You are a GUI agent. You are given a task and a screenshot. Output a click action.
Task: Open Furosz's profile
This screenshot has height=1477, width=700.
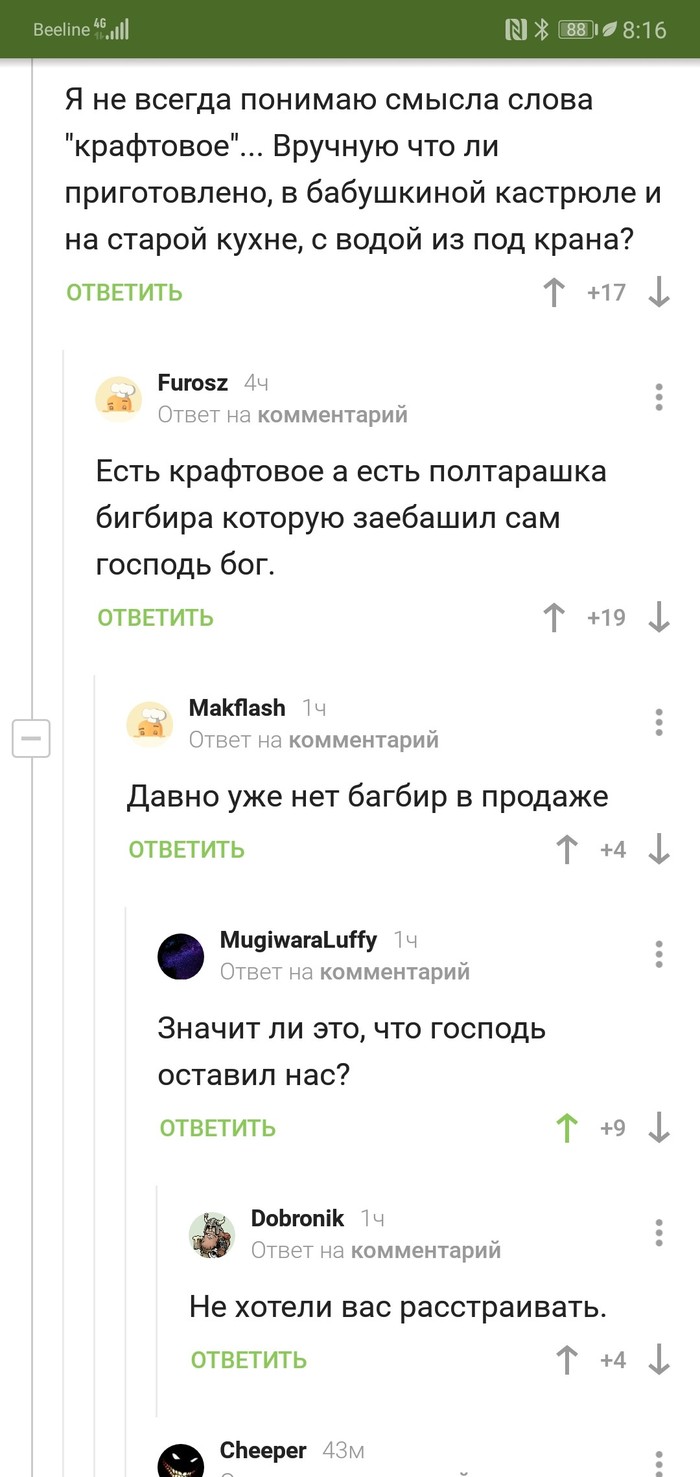click(192, 383)
